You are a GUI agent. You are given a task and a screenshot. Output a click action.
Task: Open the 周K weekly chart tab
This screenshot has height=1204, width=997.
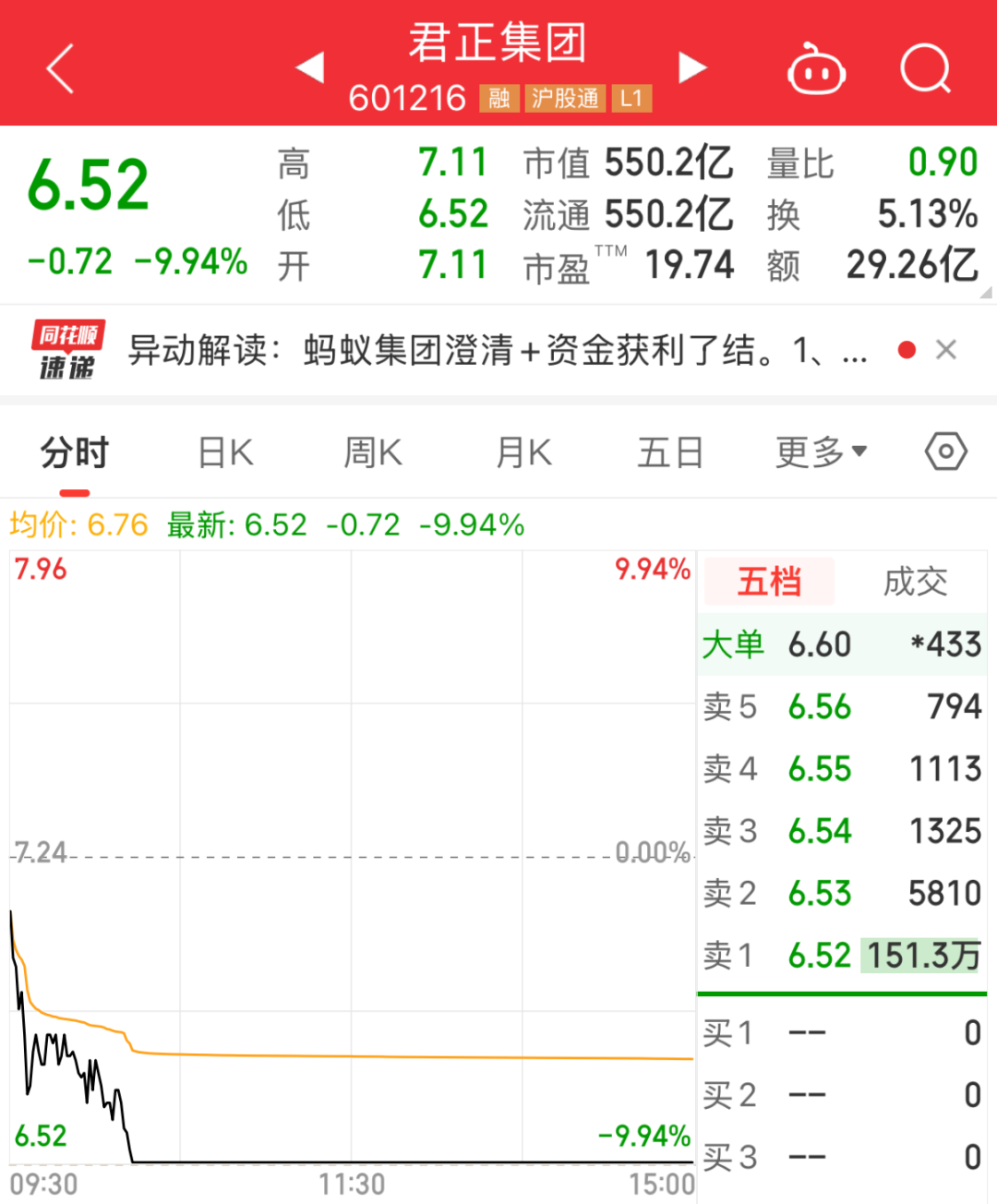[x=372, y=452]
